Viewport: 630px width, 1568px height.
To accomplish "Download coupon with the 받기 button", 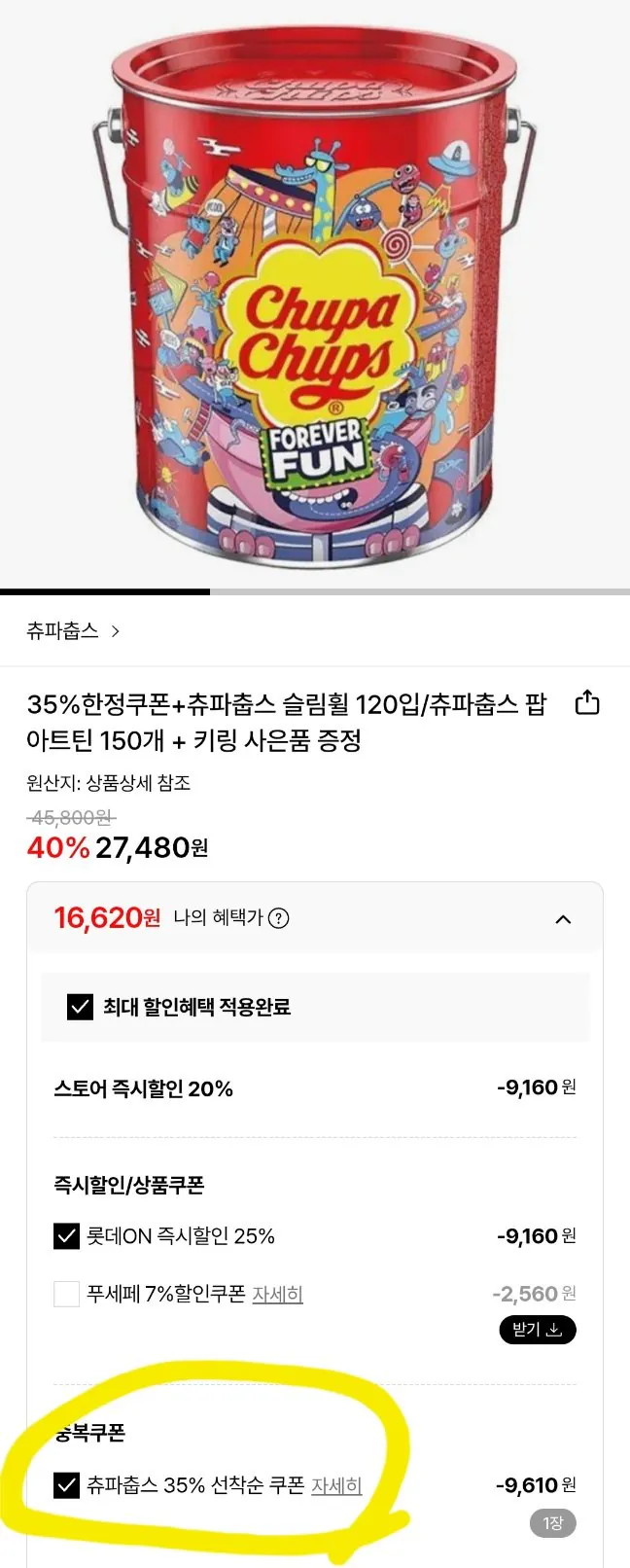I will (538, 1330).
